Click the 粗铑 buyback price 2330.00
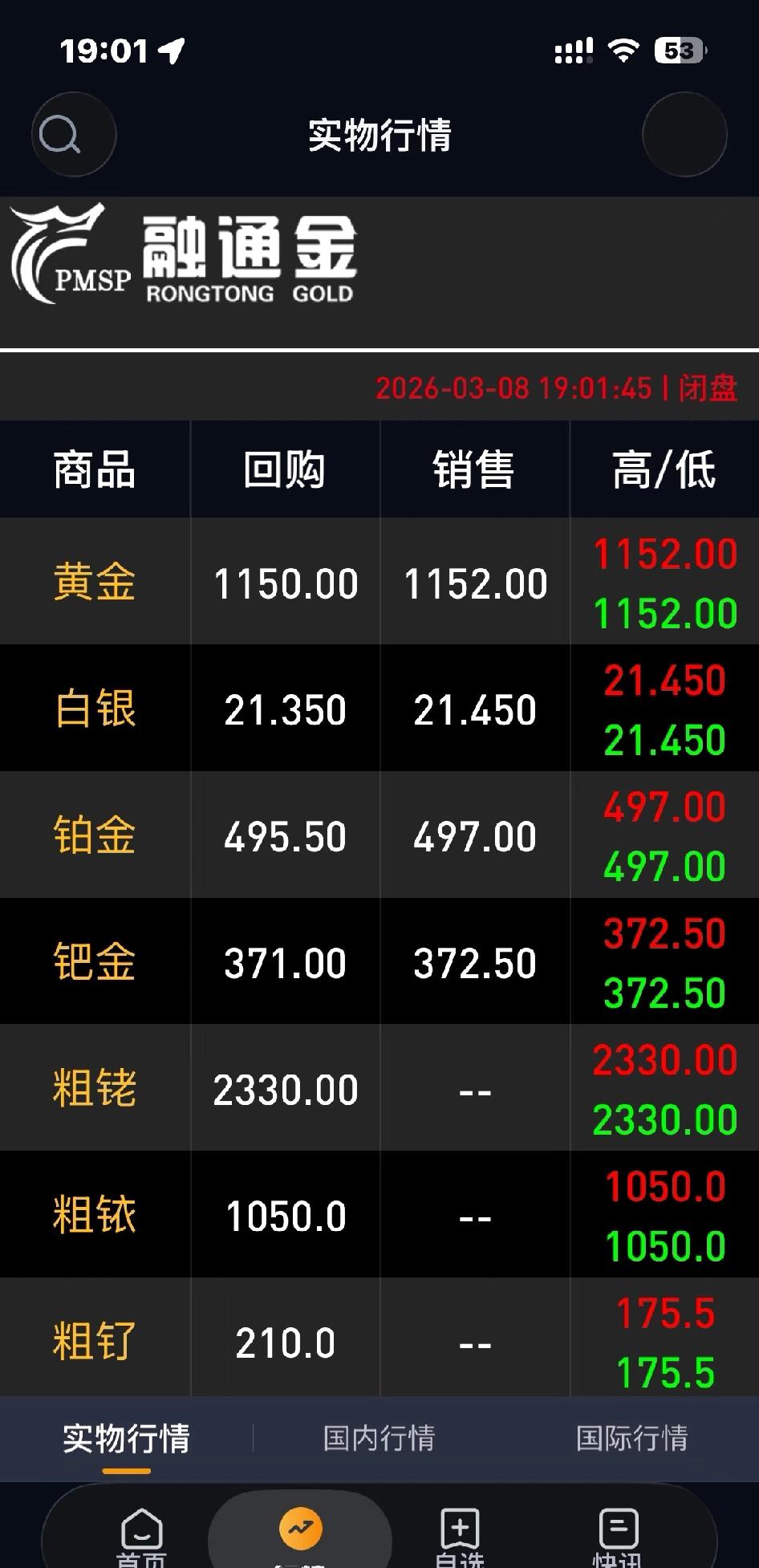Viewport: 759px width, 1568px height. (x=284, y=1088)
